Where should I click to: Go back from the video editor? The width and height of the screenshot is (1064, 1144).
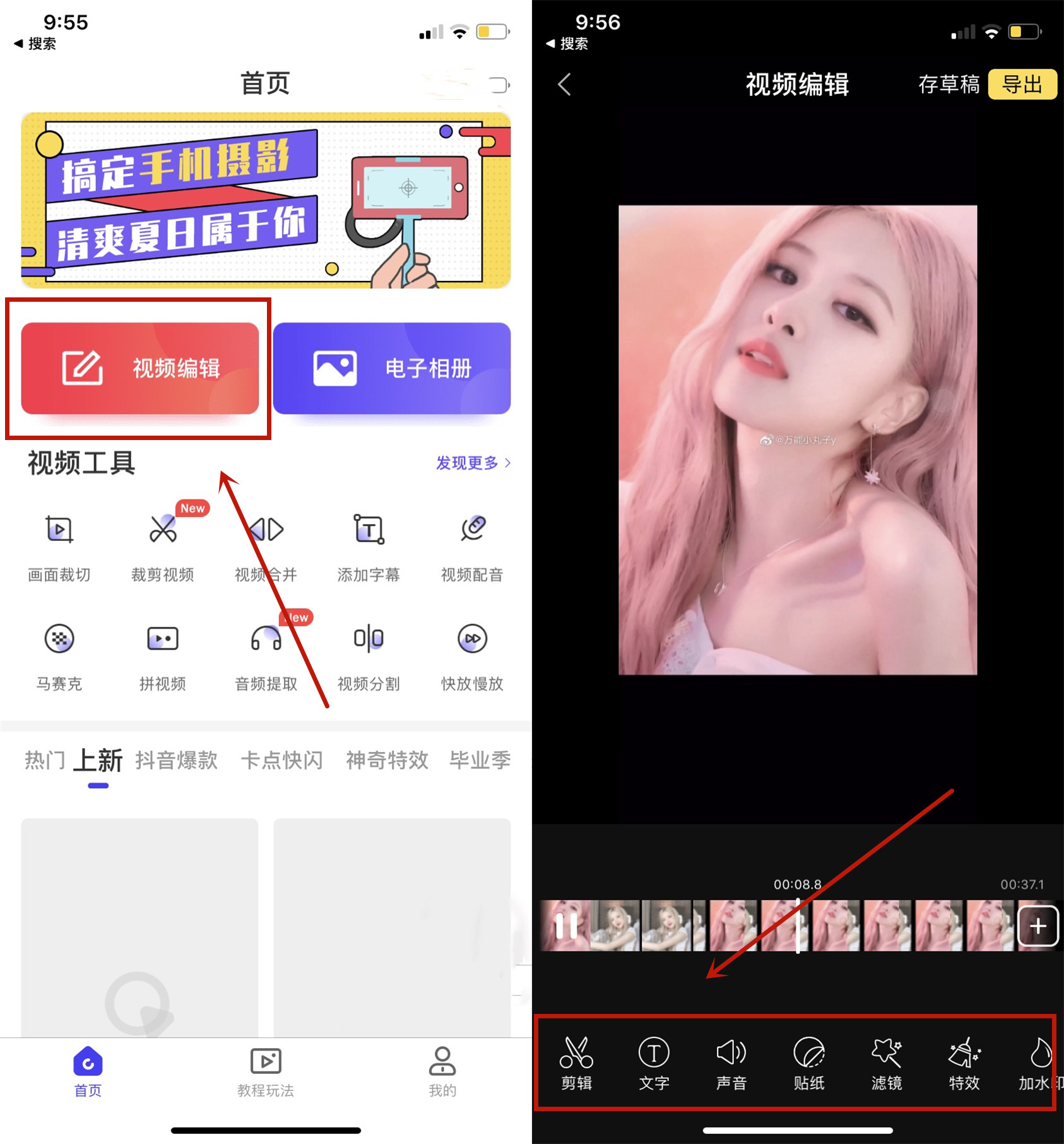[x=565, y=84]
